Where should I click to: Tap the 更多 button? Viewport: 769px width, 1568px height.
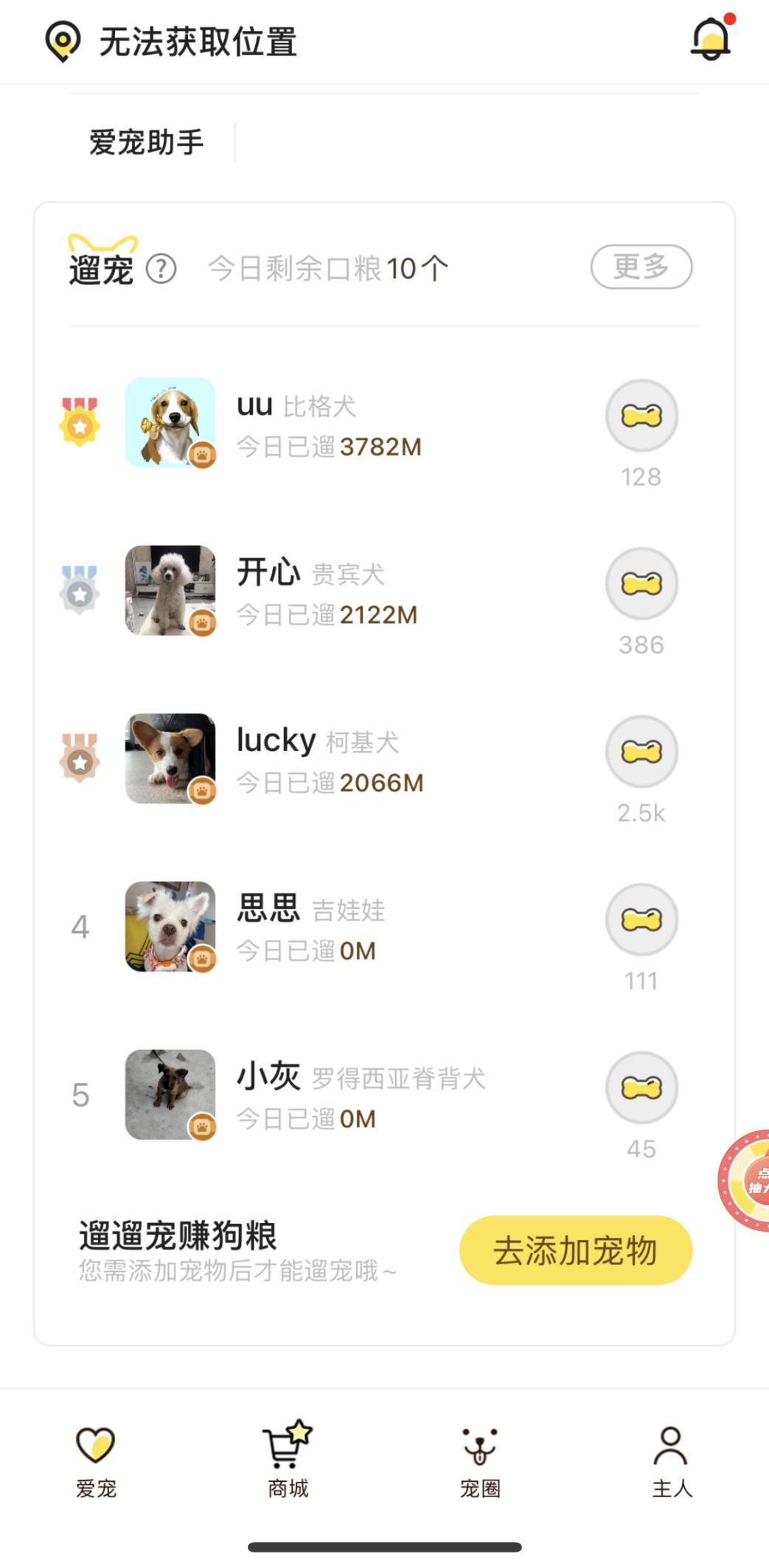click(x=641, y=266)
